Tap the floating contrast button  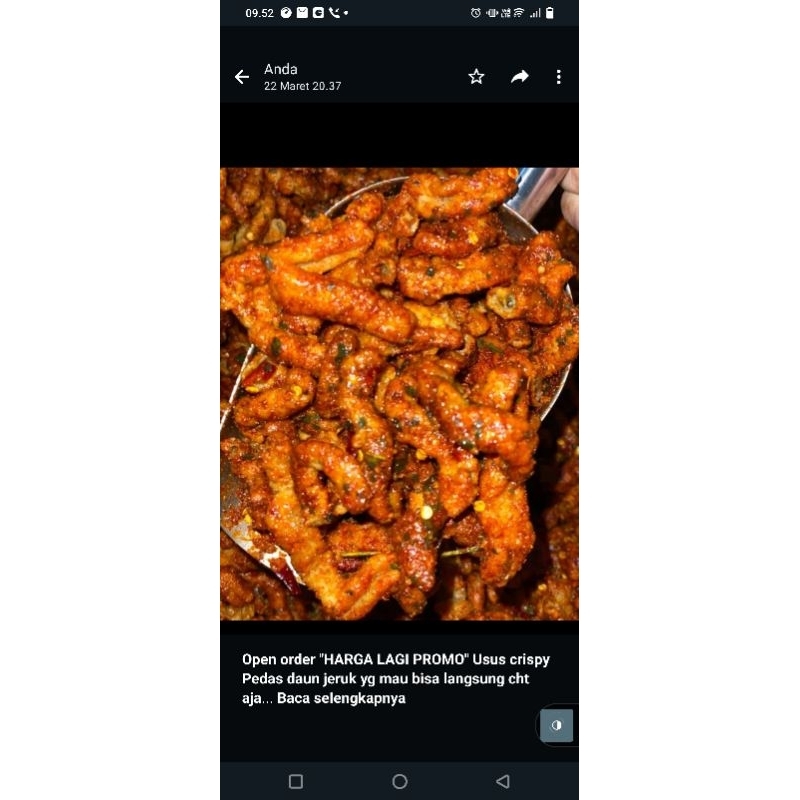pos(556,725)
